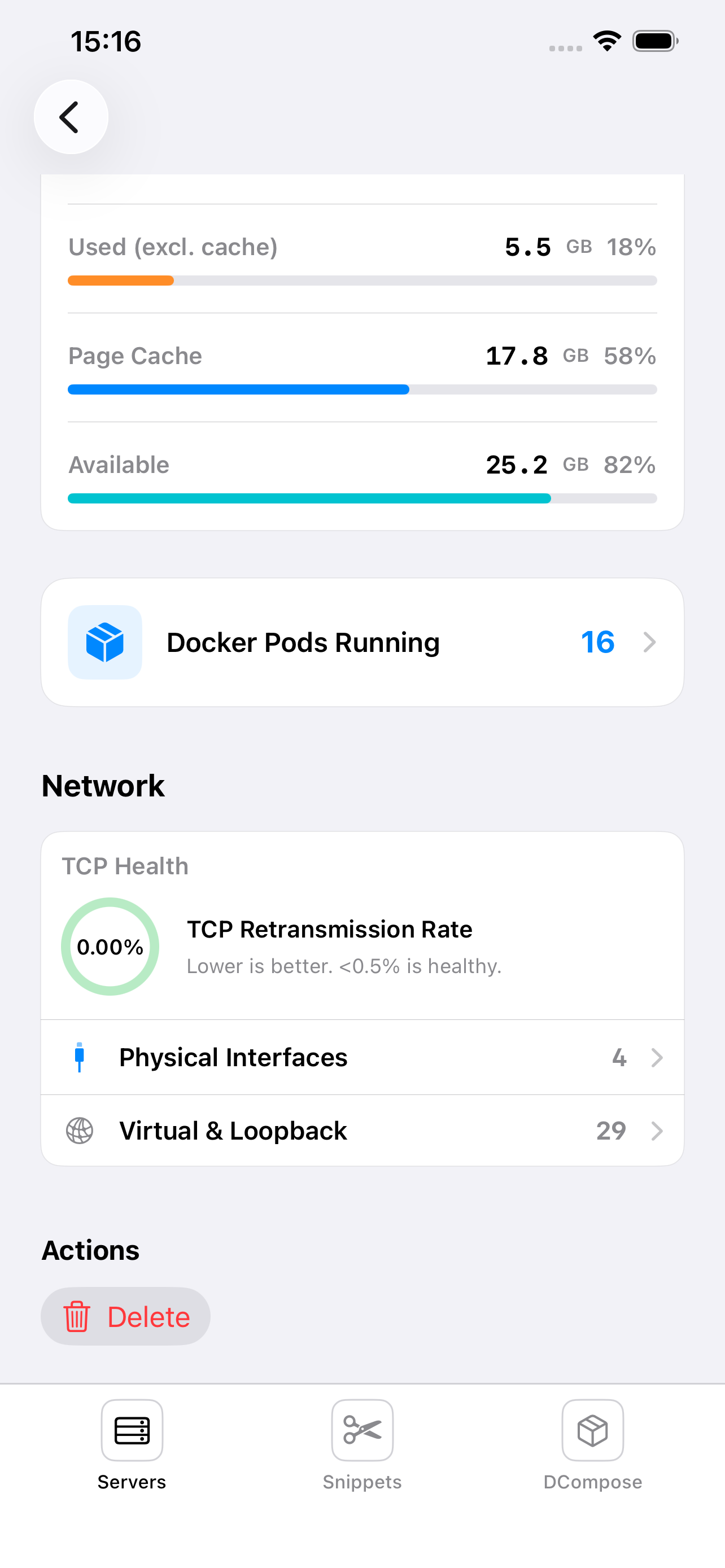Tap the back arrow at top left
Screen dimensions: 725x1568
[x=70, y=117]
